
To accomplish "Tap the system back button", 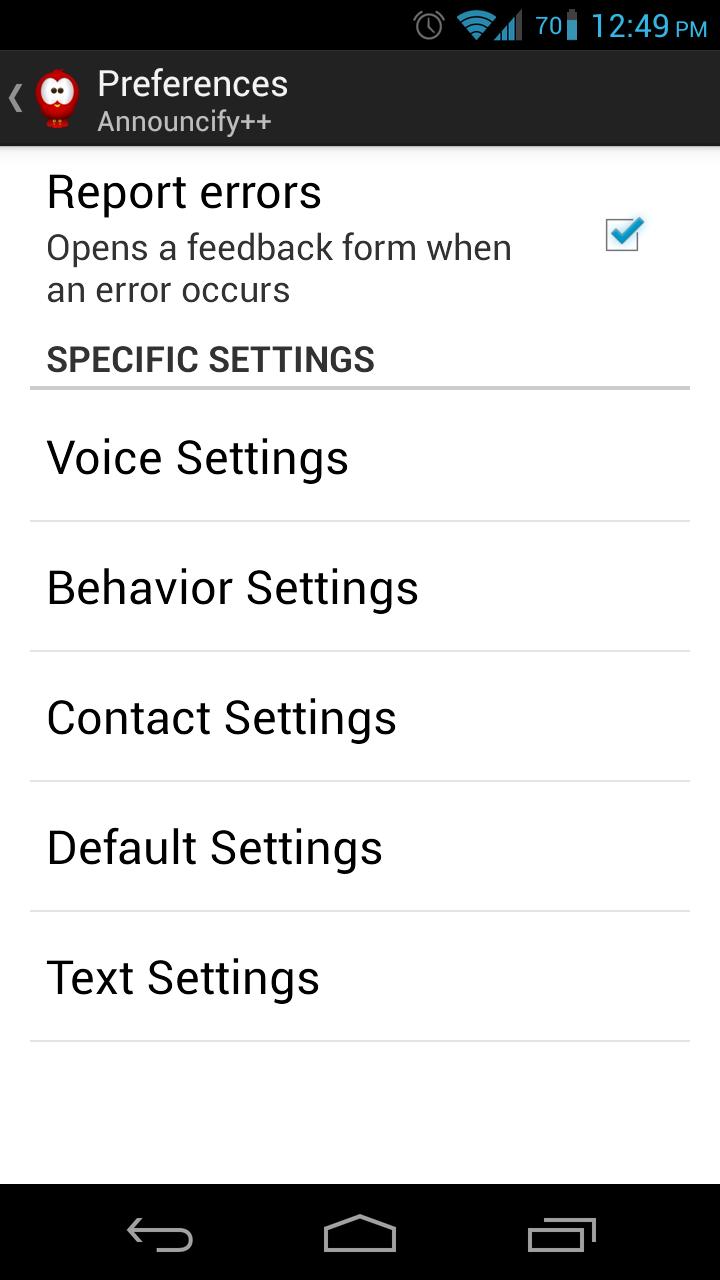I will click(x=160, y=1235).
